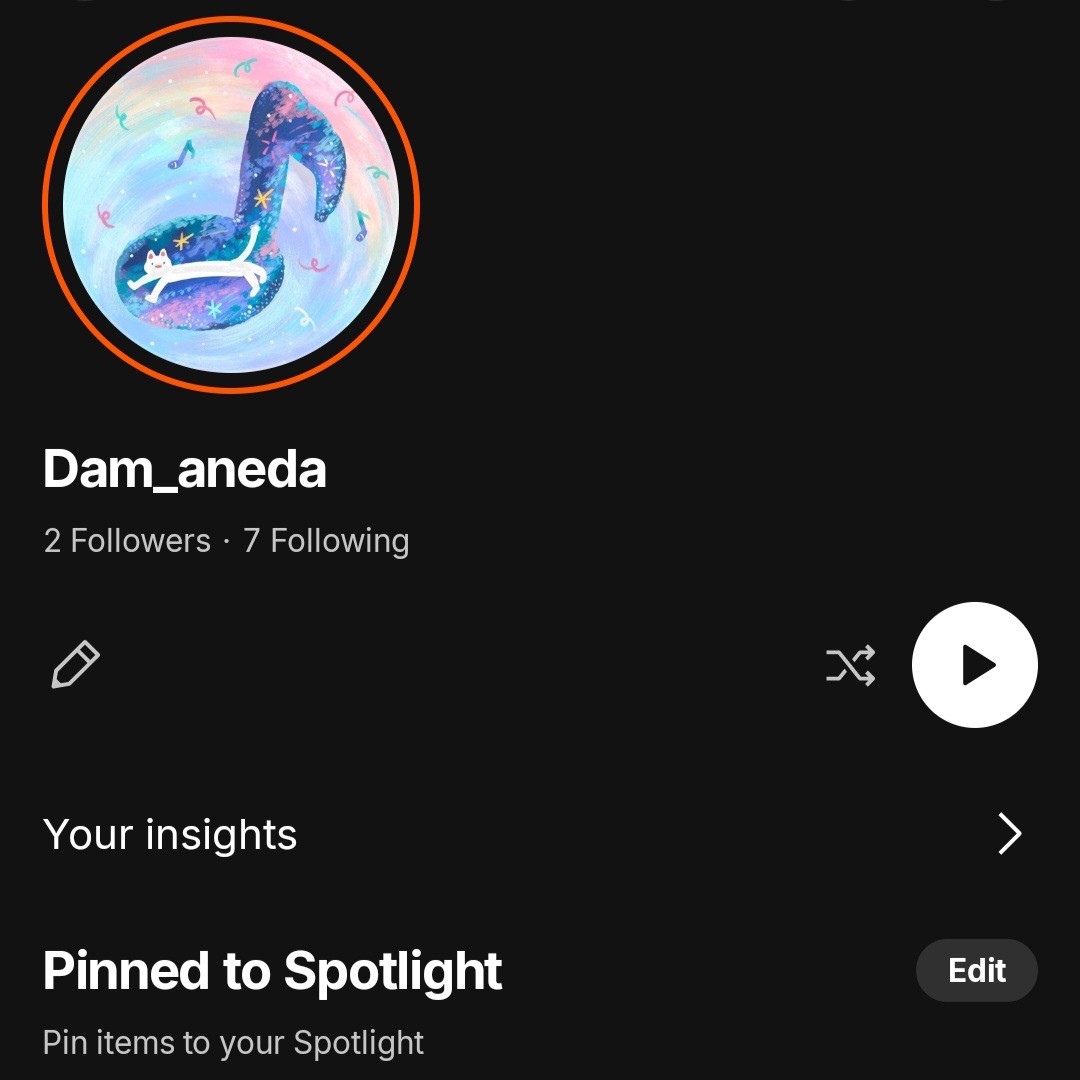Open the Dam_aneda profile picture
Viewport: 1080px width, 1080px height.
tap(231, 205)
